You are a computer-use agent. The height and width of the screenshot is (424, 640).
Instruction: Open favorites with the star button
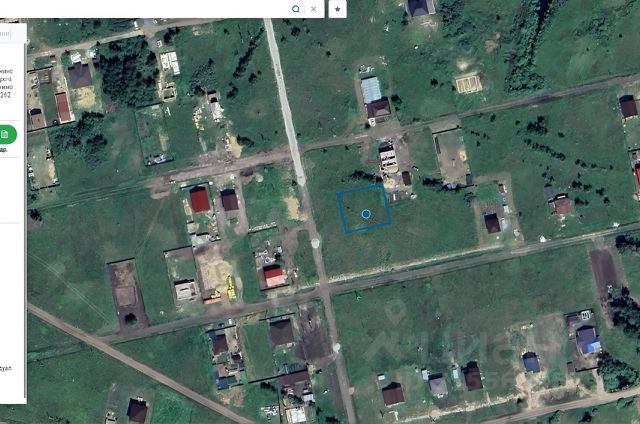[338, 8]
